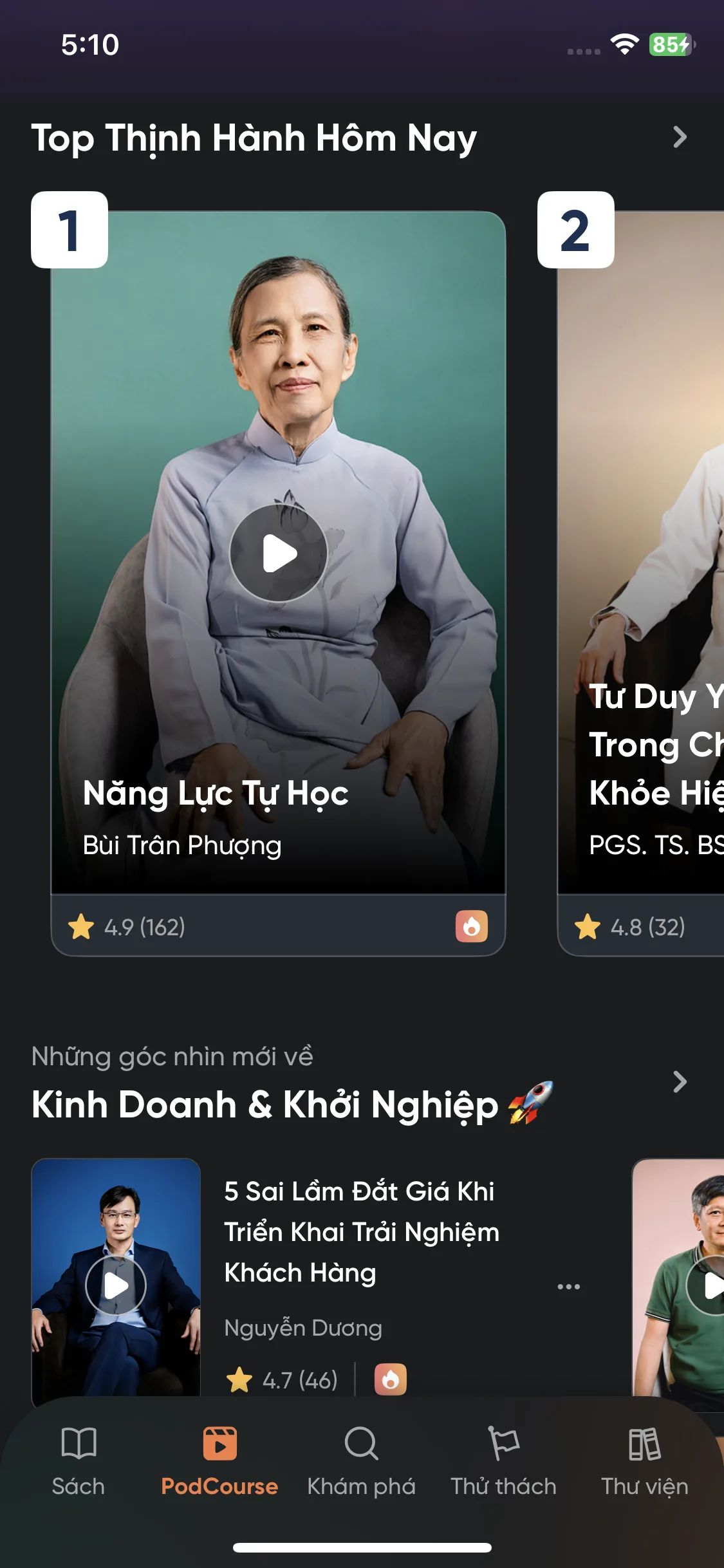Expand the Top Thịnh Hành Hôm Nay section
This screenshot has height=1568, width=724.
[679, 137]
